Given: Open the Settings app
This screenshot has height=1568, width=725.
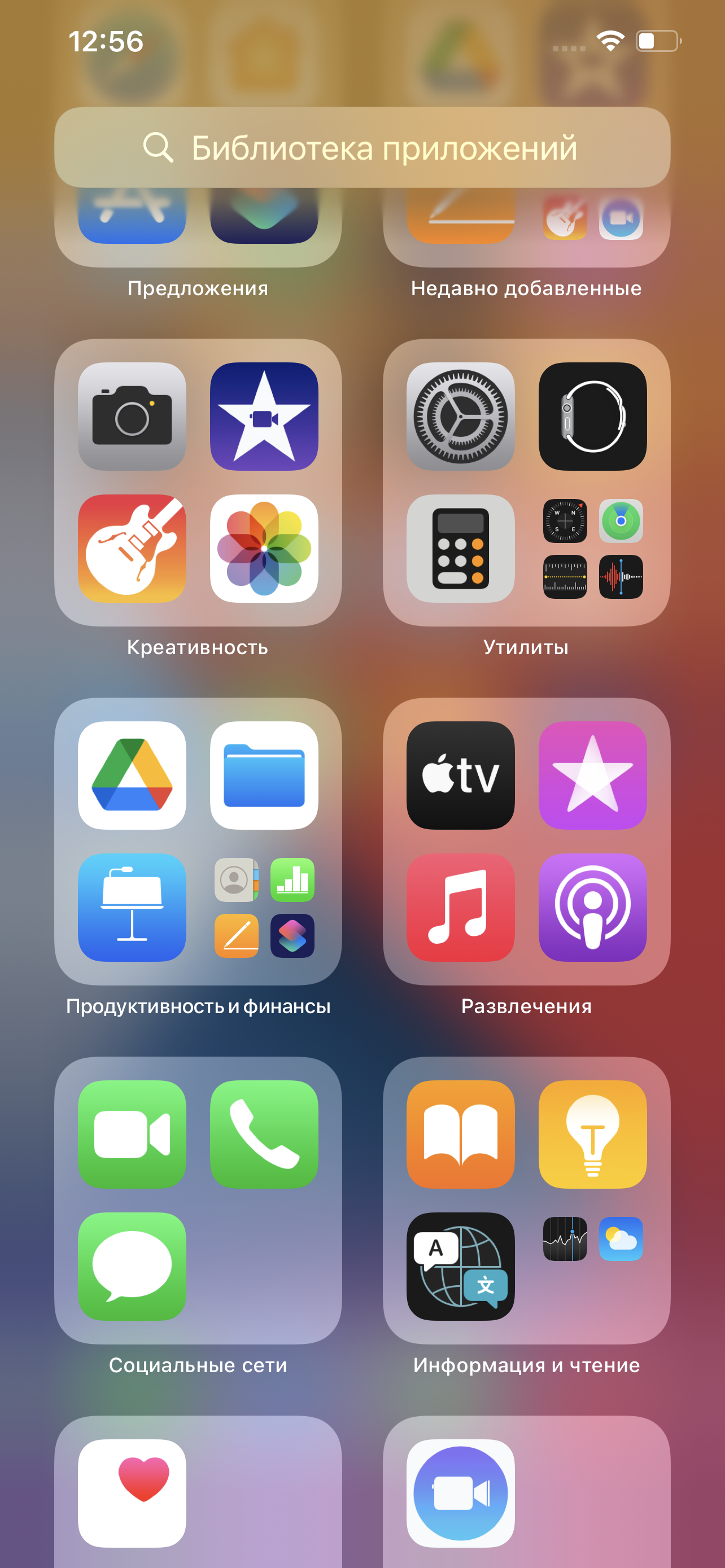Looking at the screenshot, I should pyautogui.click(x=460, y=417).
